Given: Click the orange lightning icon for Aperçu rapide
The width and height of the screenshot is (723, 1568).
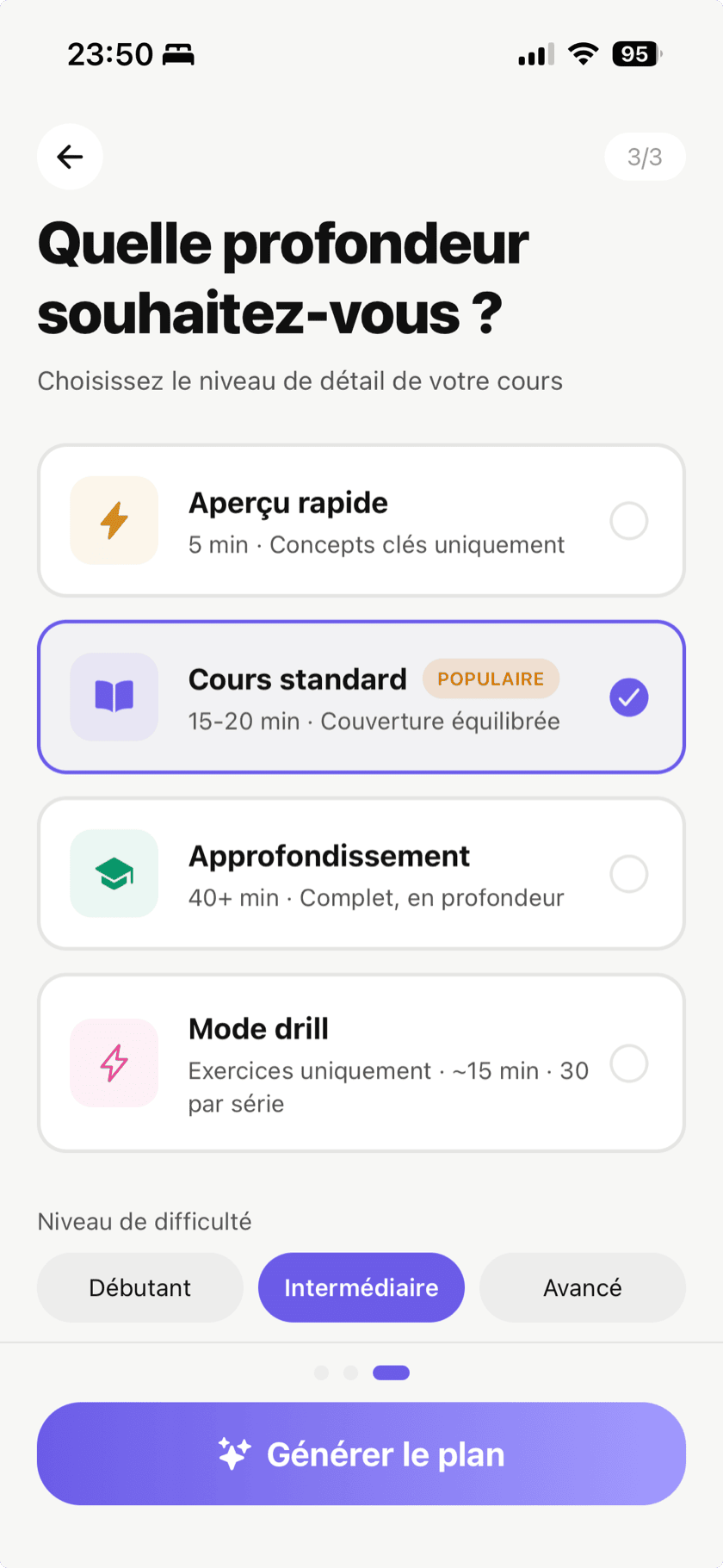Looking at the screenshot, I should click(x=113, y=520).
